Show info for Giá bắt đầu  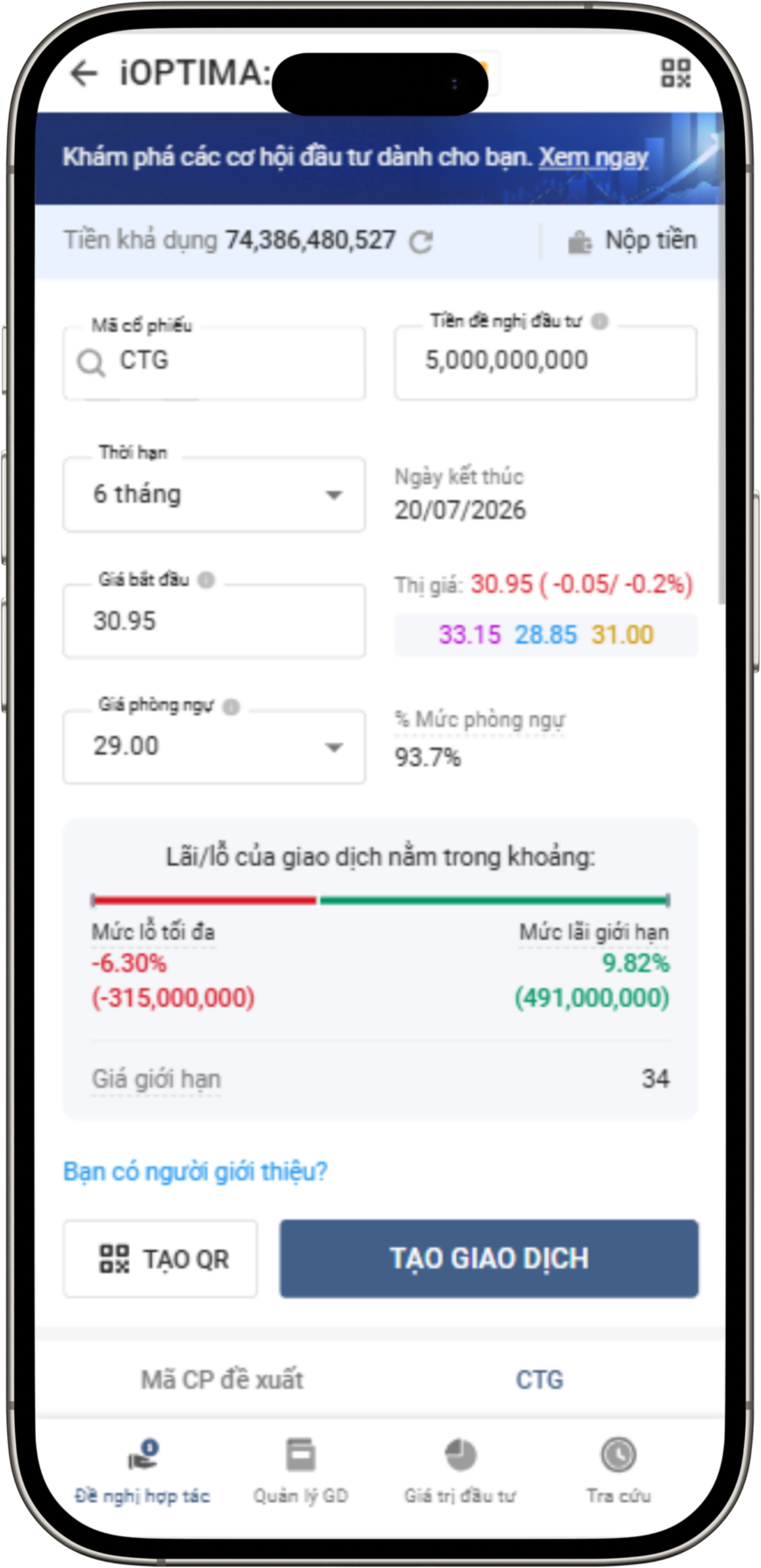(x=207, y=580)
